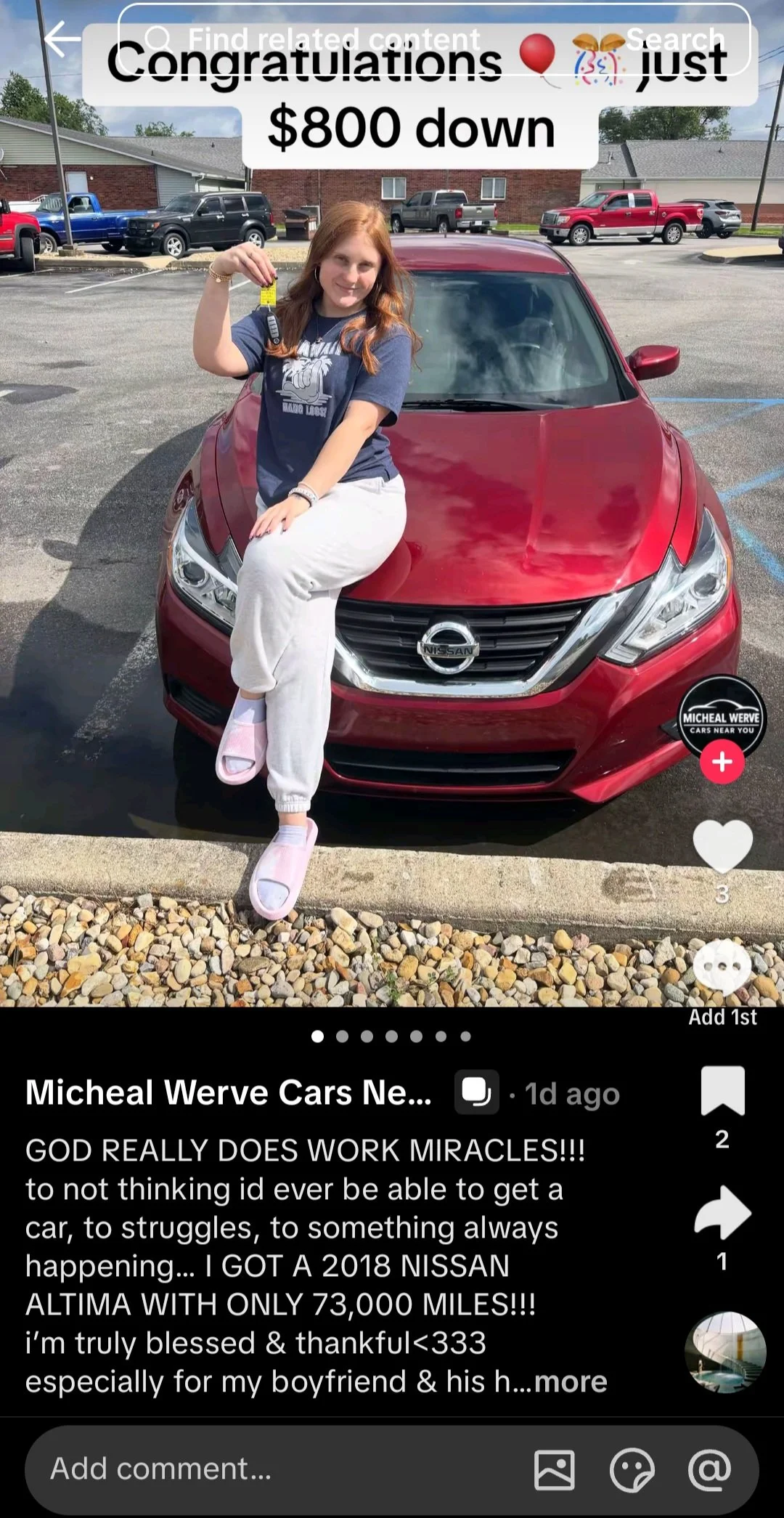This screenshot has height=1518, width=784.
Task: Like this post with the heart
Action: point(723,846)
